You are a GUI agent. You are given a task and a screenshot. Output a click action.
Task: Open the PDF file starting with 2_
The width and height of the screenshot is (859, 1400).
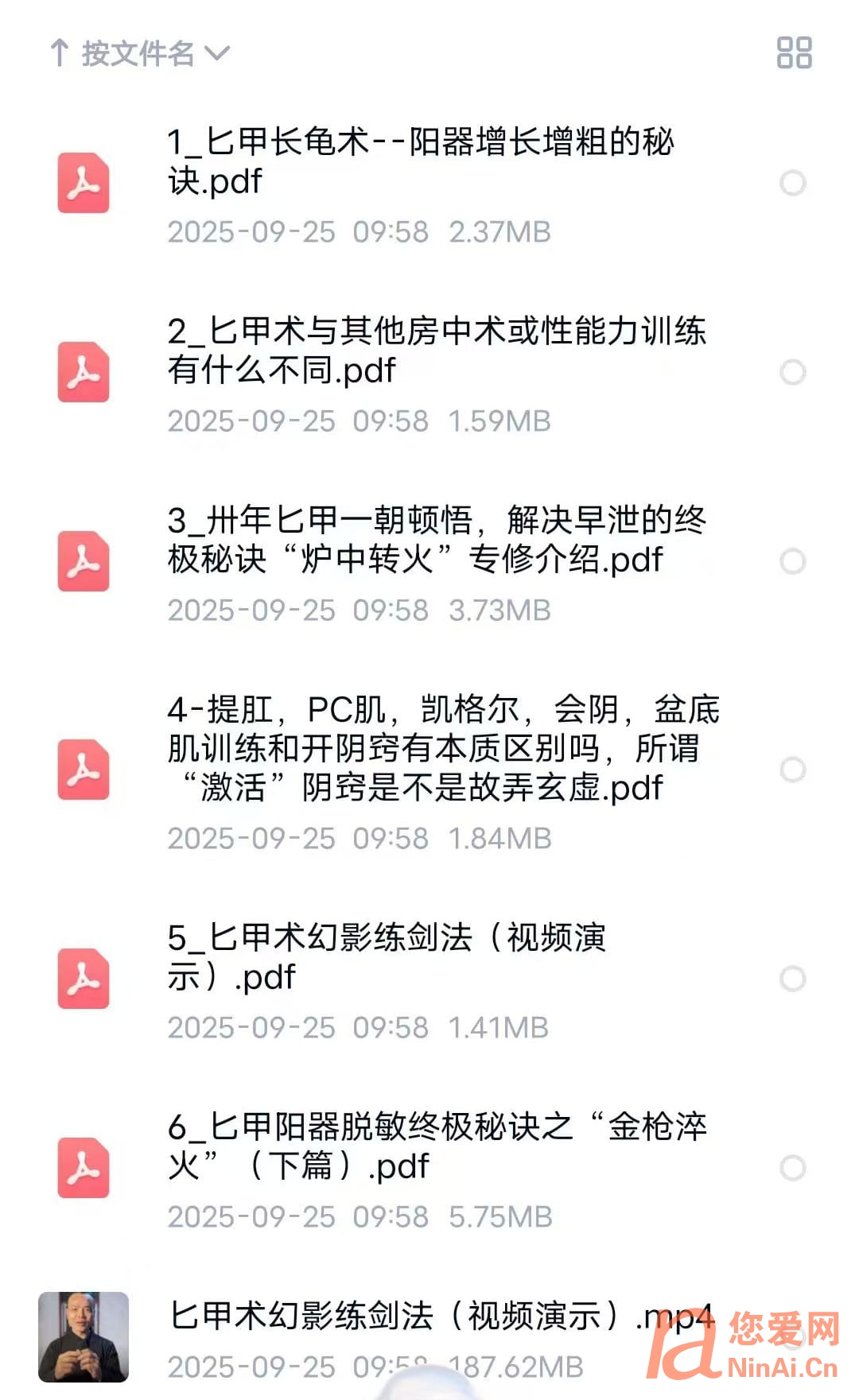coord(436,351)
